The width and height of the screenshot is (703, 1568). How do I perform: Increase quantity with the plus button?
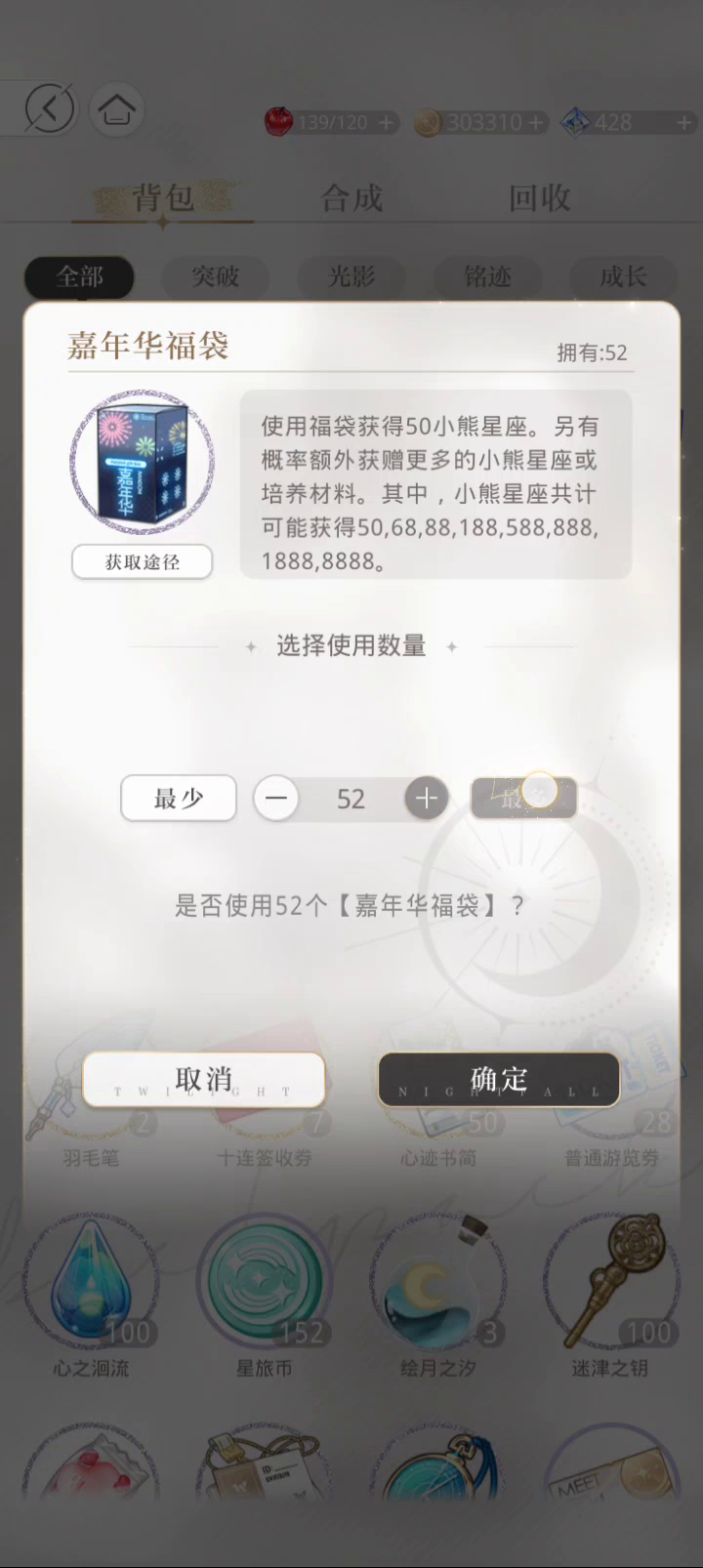(x=427, y=799)
